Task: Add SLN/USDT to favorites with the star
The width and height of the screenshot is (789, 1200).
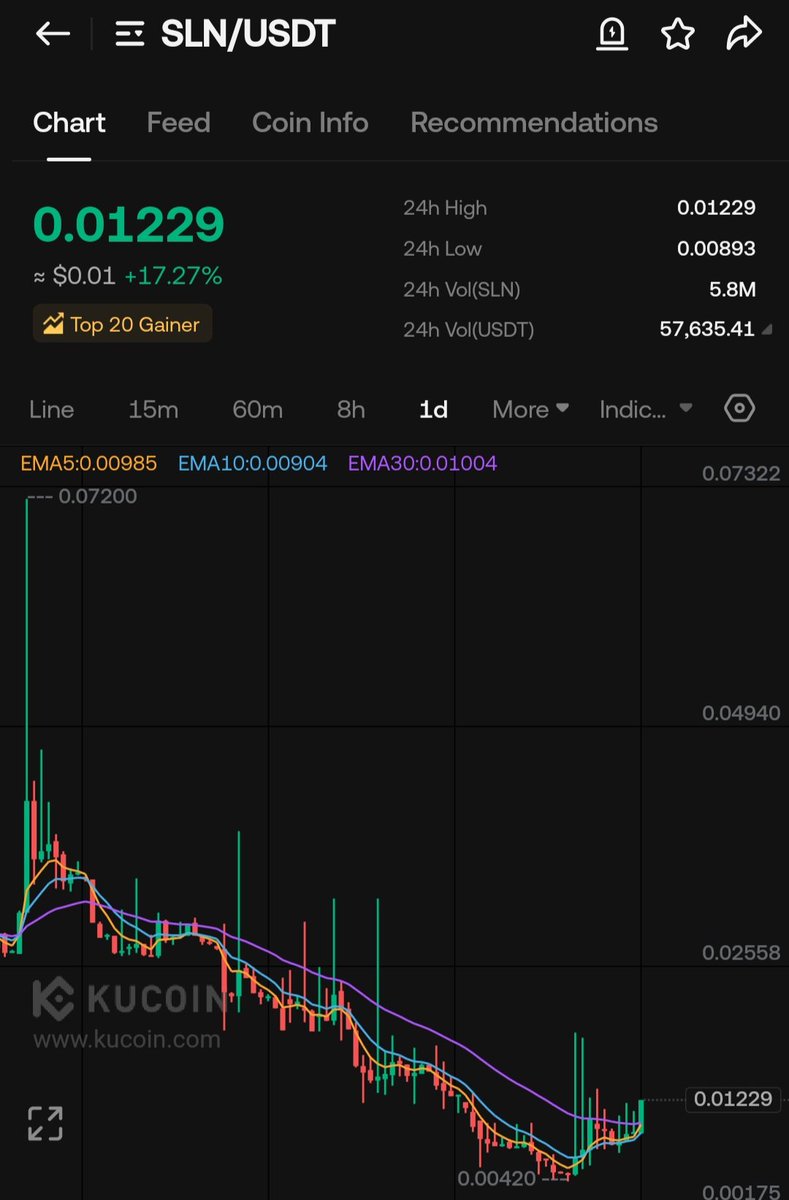Action: tap(678, 34)
